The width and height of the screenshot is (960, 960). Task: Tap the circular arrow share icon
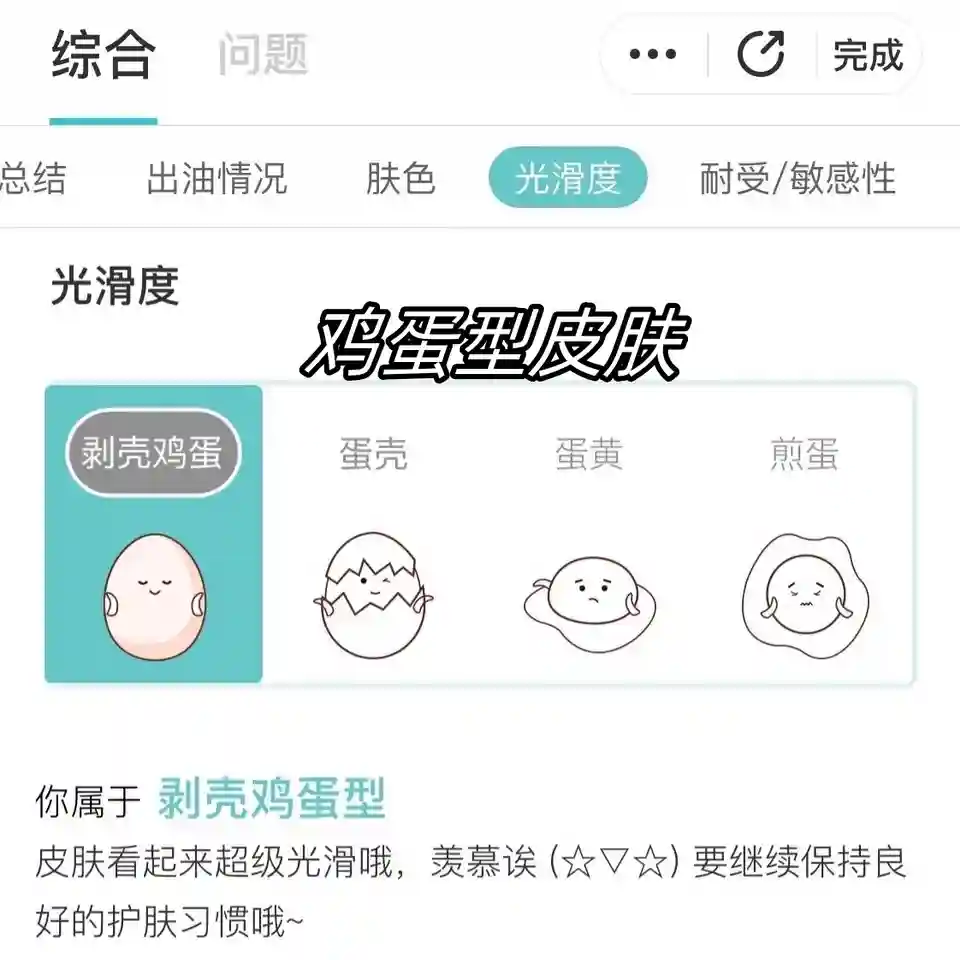click(761, 55)
